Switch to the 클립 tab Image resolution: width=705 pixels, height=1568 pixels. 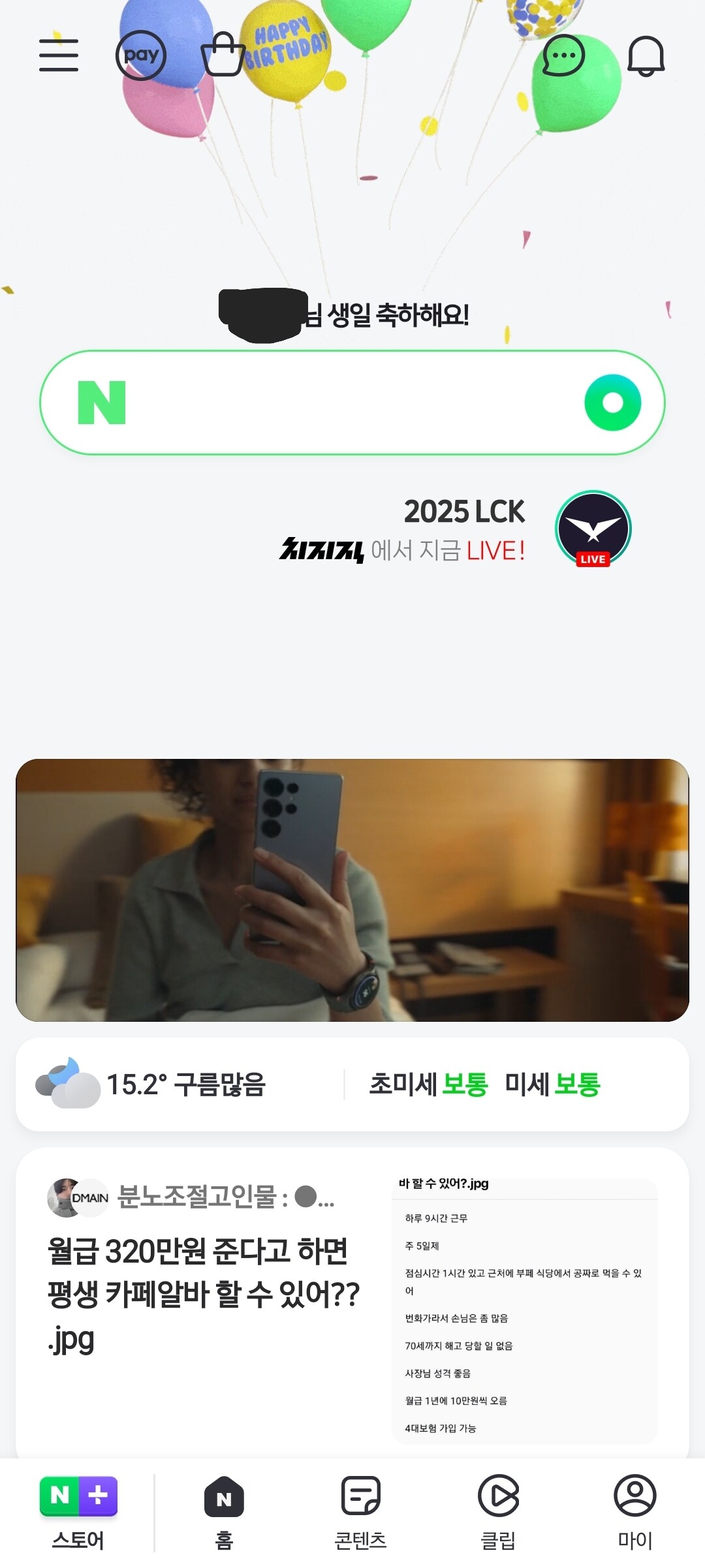coord(498,1513)
